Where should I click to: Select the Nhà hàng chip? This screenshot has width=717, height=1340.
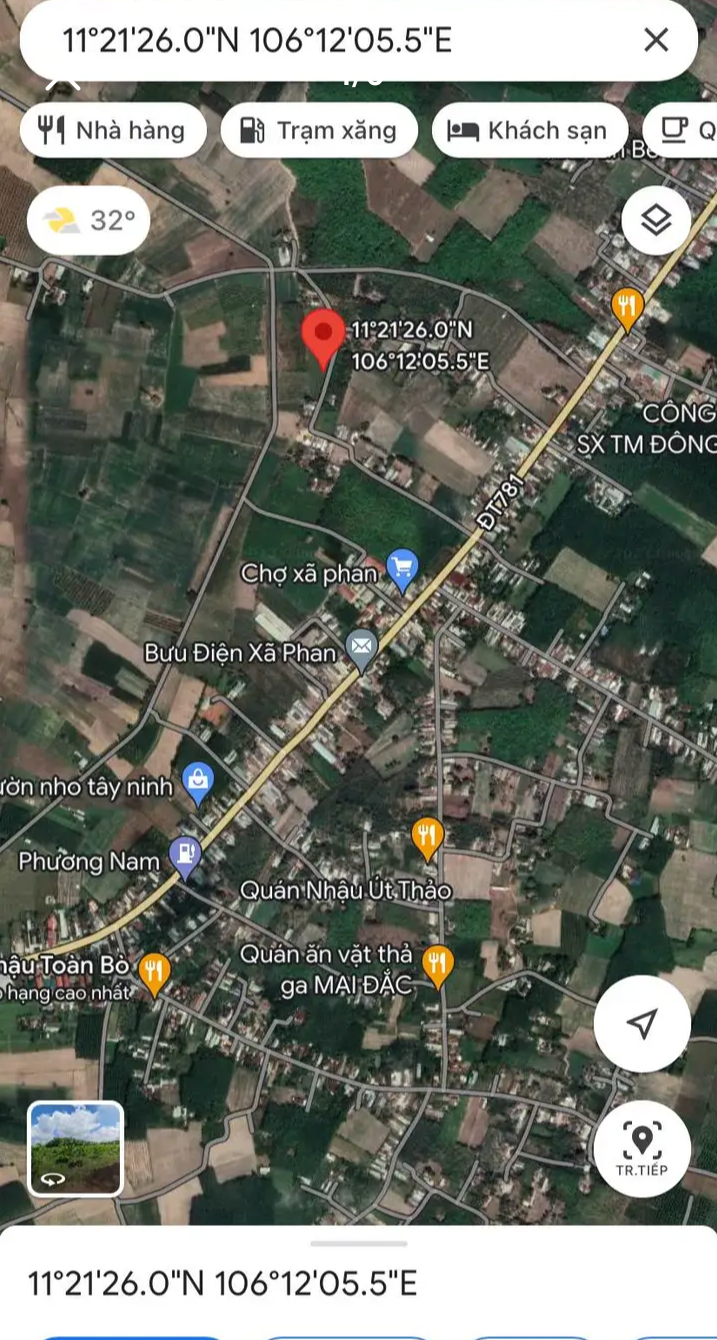[x=113, y=130]
